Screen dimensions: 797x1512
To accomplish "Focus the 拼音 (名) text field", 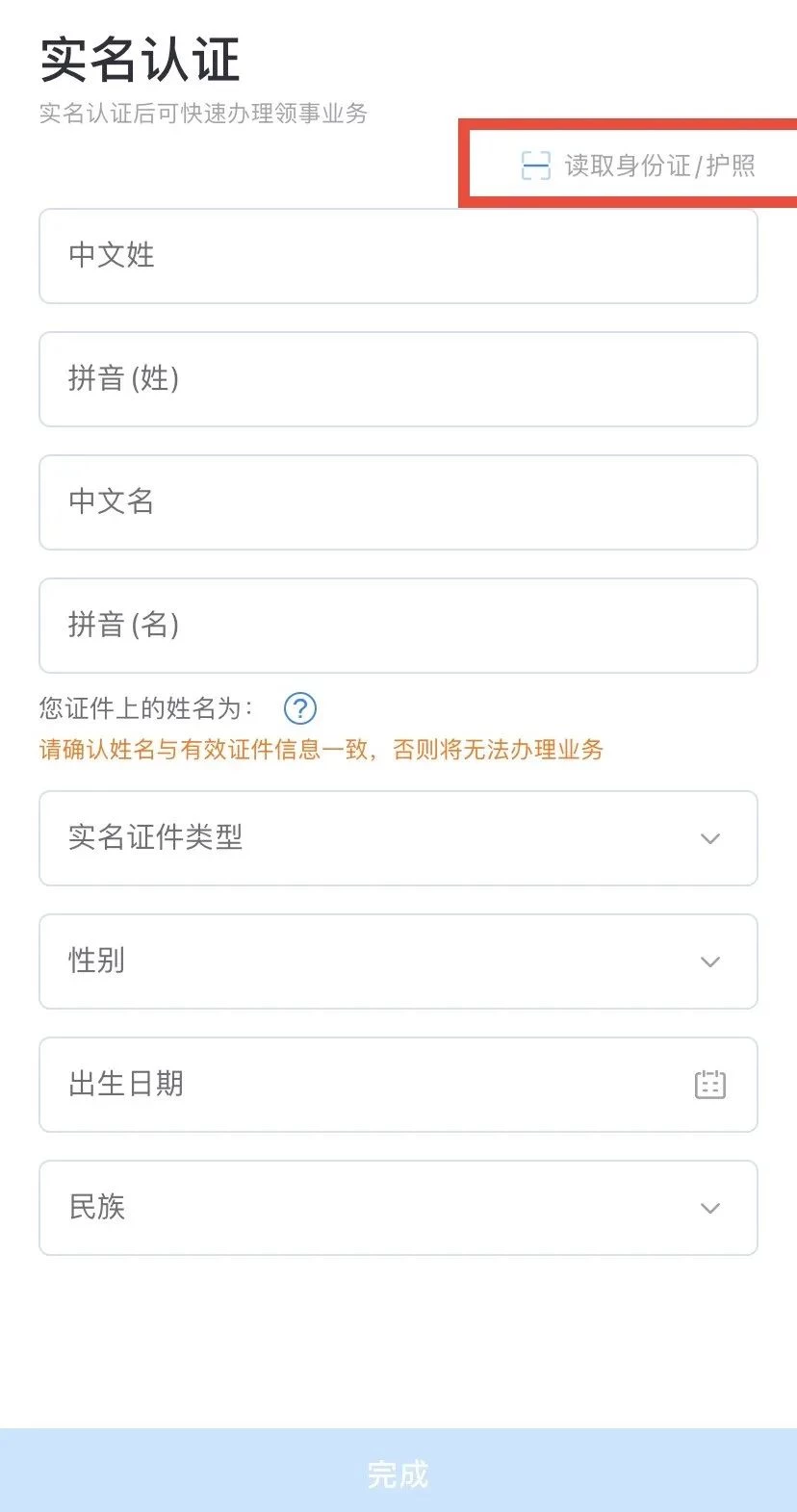I will pos(398,626).
